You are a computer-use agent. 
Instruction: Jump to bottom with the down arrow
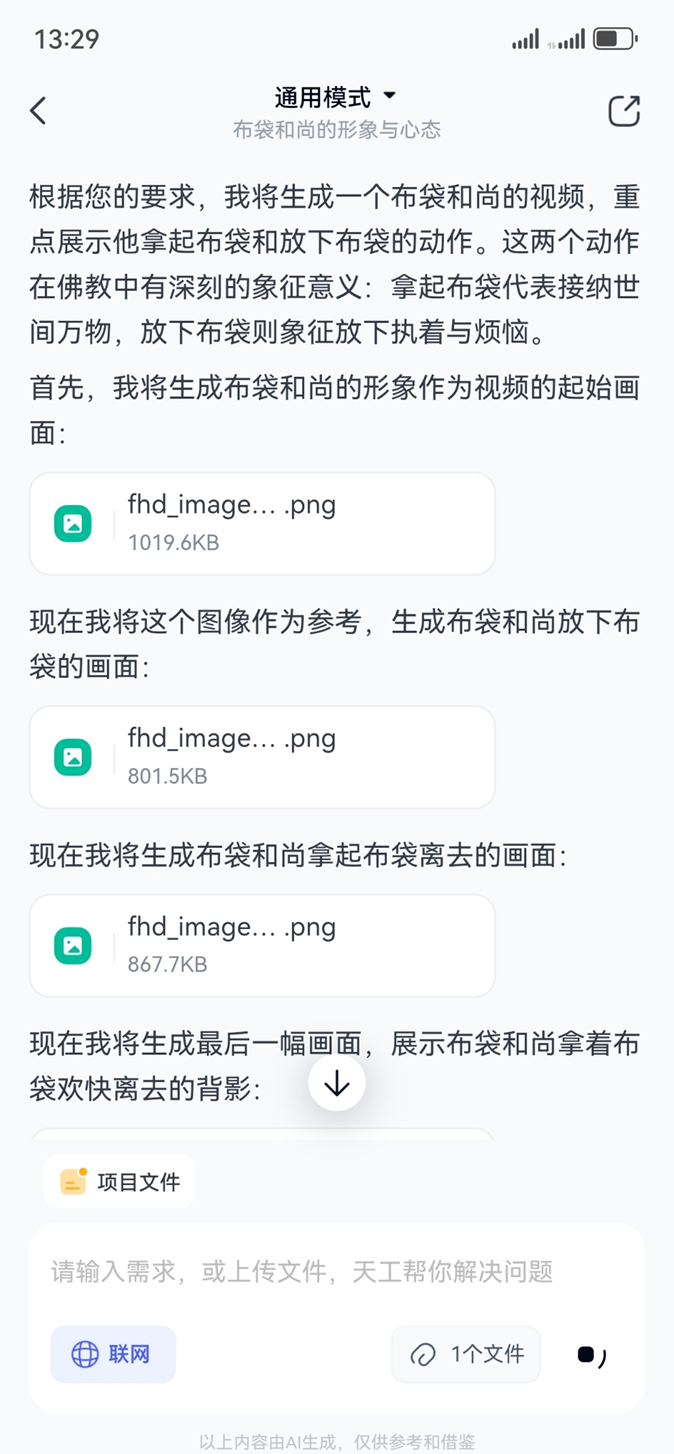(x=337, y=1083)
